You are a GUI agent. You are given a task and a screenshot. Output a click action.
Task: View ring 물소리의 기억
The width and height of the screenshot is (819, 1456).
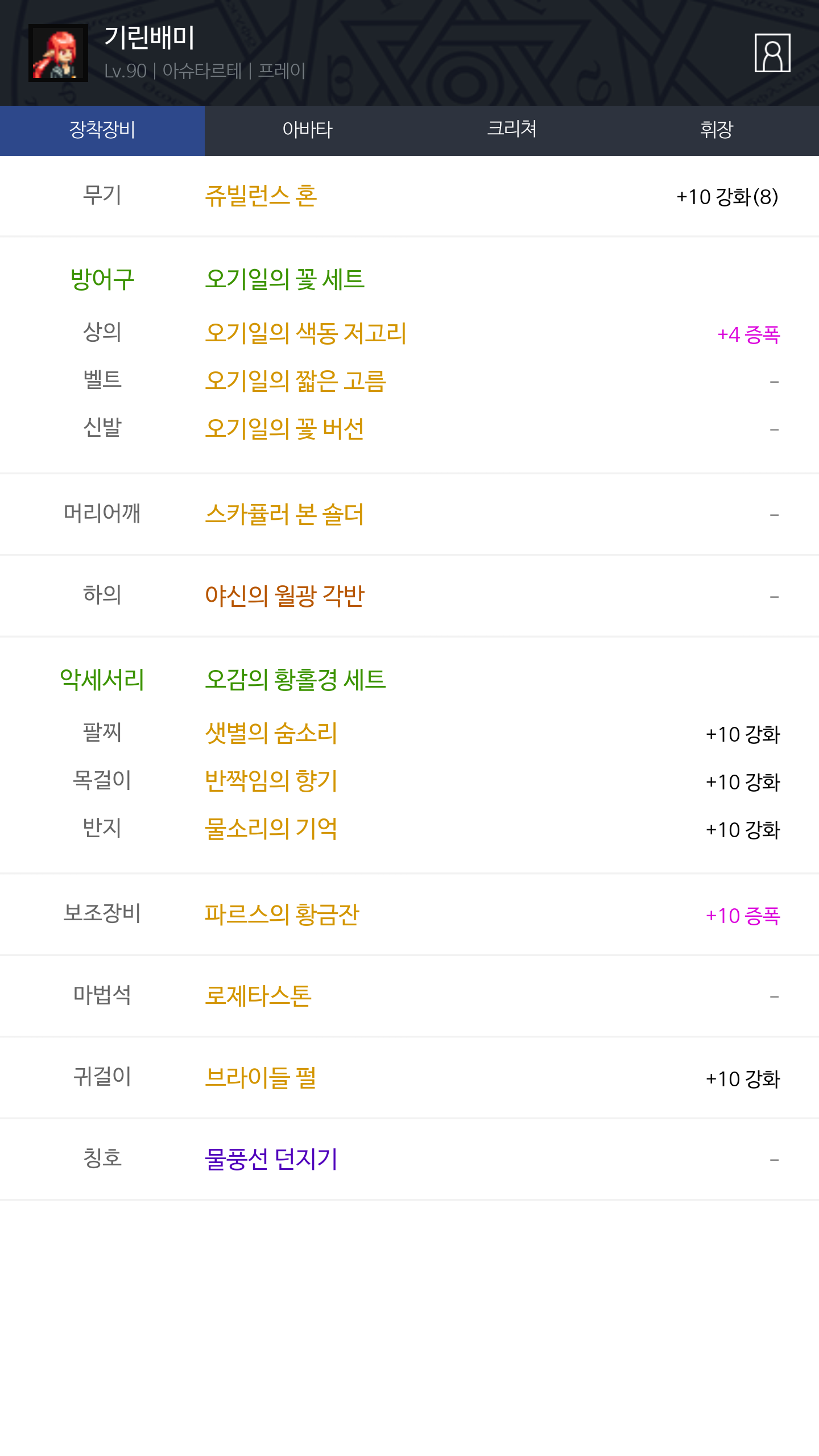[271, 829]
